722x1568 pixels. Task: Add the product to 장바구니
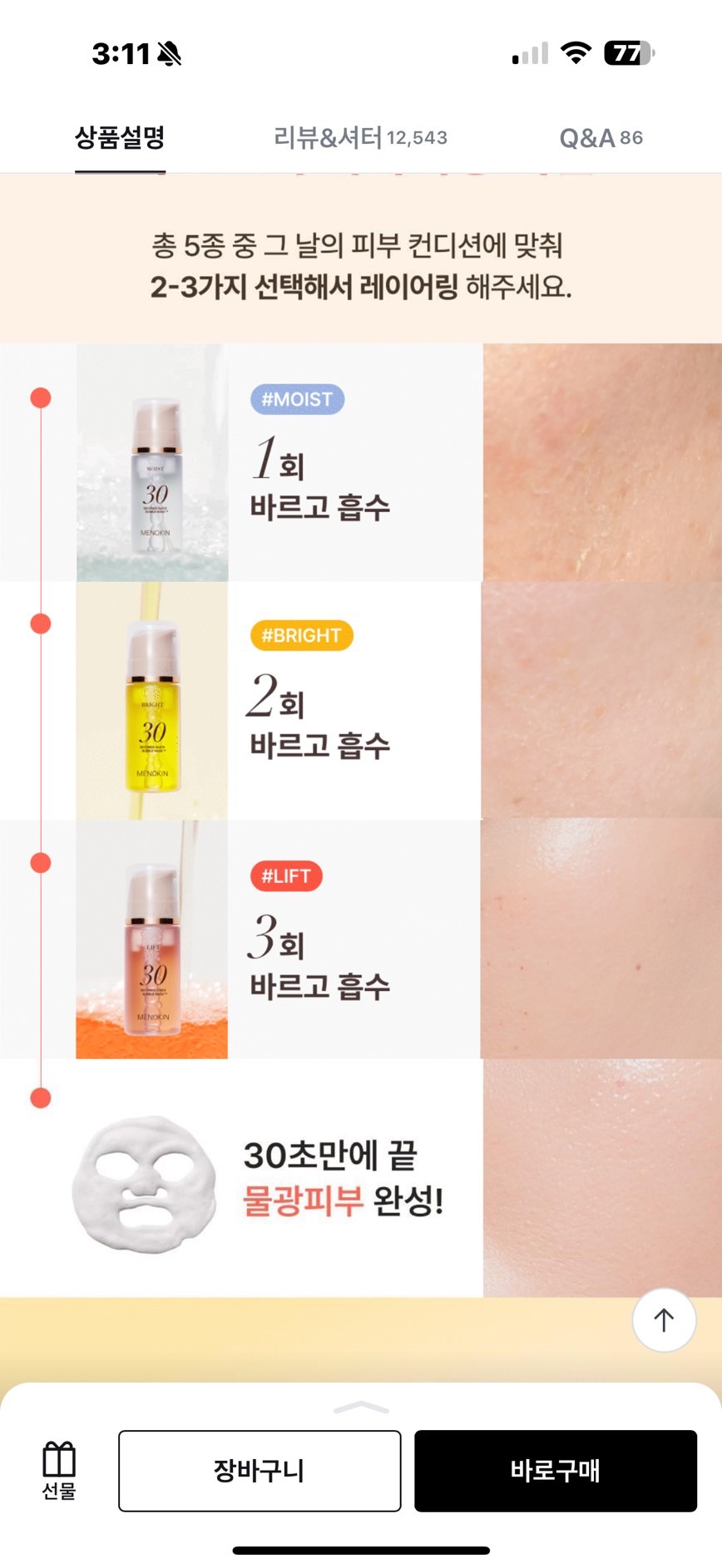click(x=260, y=1471)
